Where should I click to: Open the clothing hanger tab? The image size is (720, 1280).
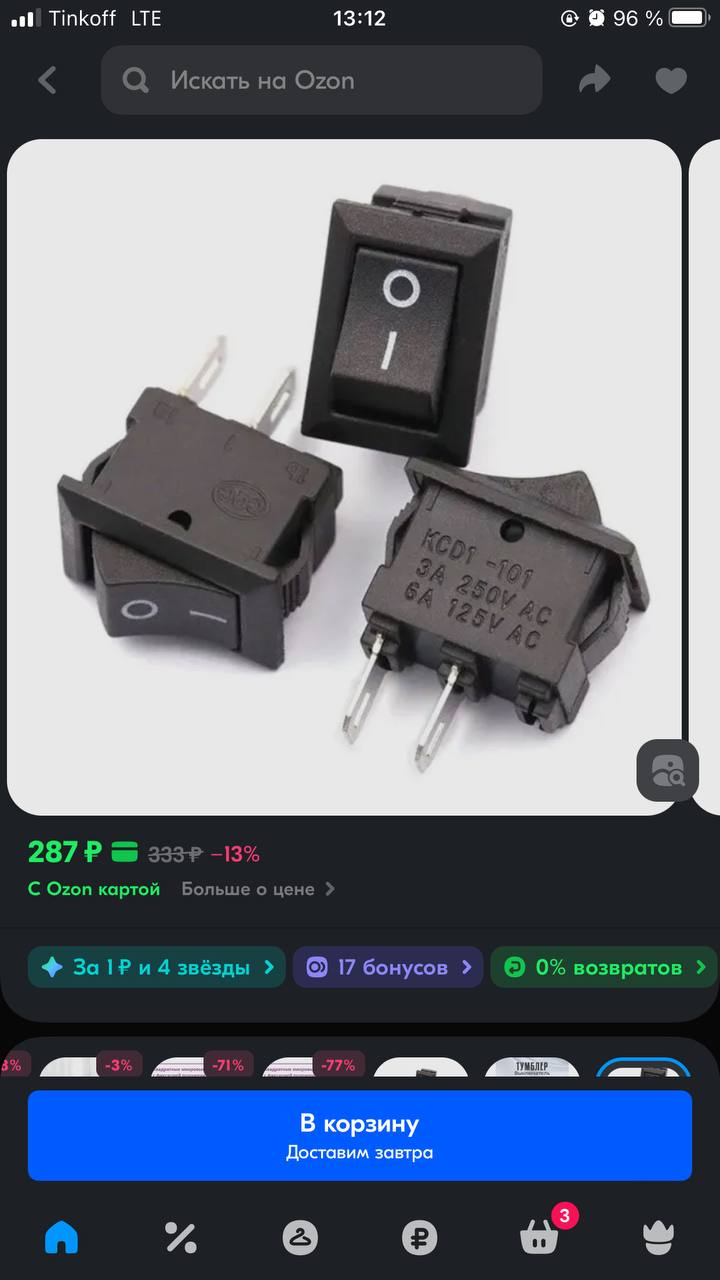tap(300, 1238)
